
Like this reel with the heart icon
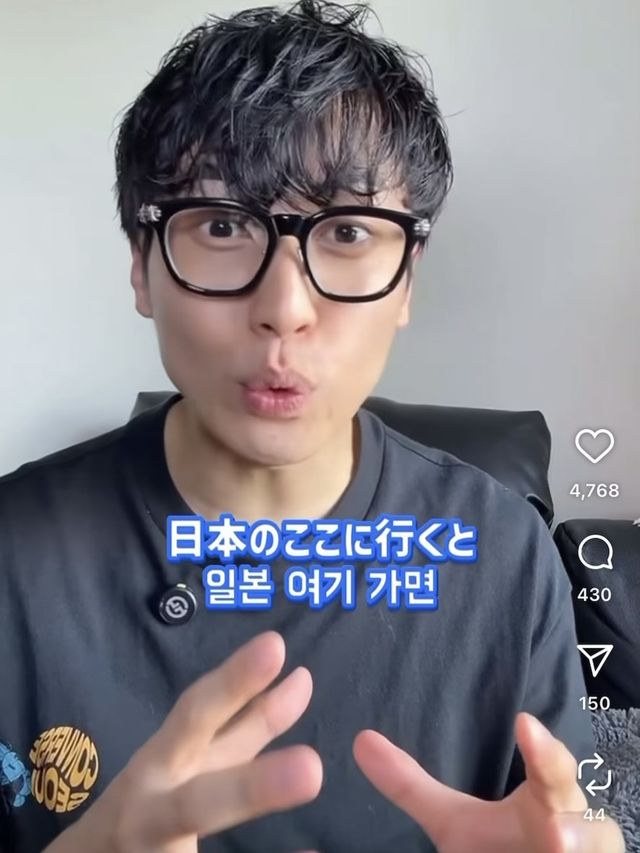pyautogui.click(x=594, y=446)
